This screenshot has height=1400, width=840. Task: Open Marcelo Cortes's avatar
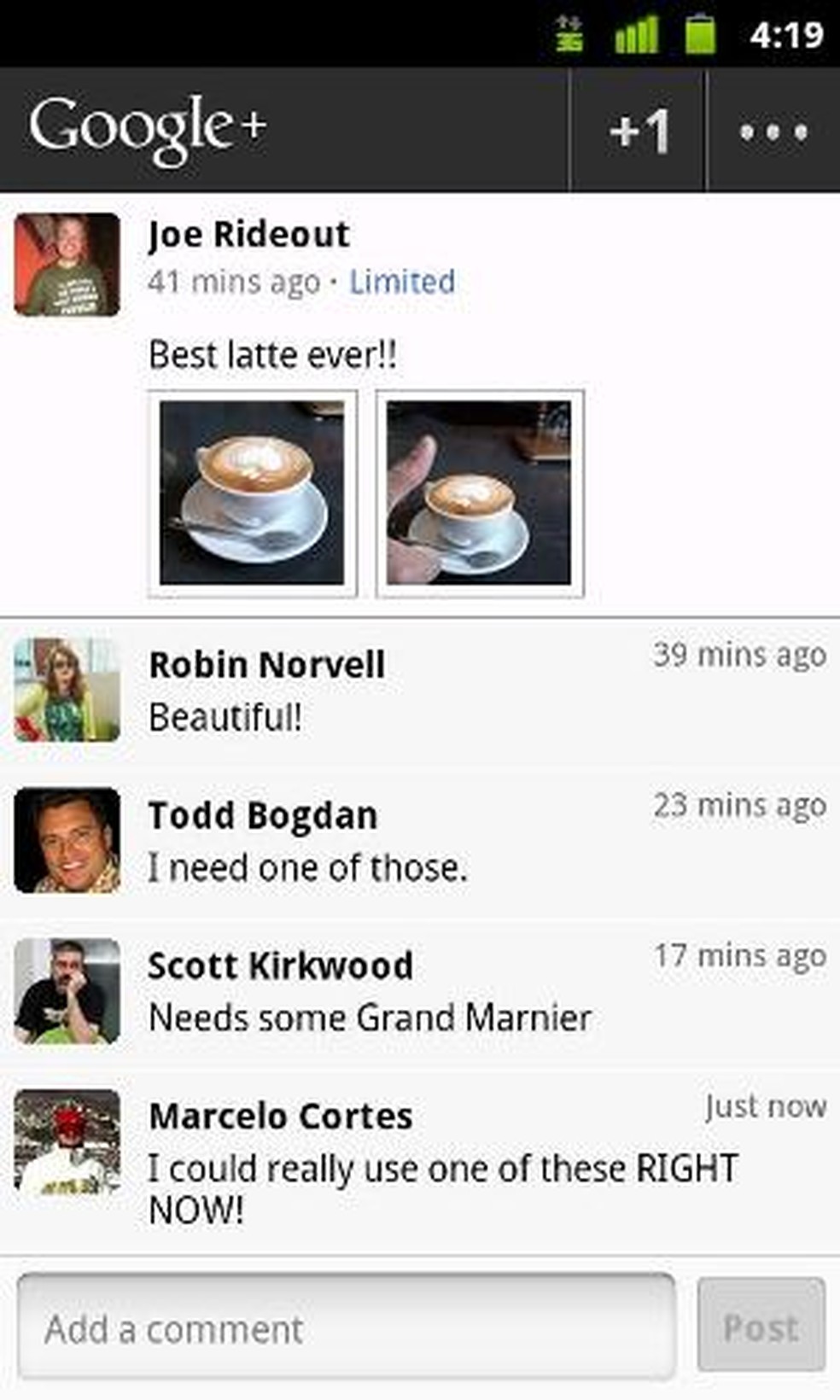click(x=67, y=1142)
